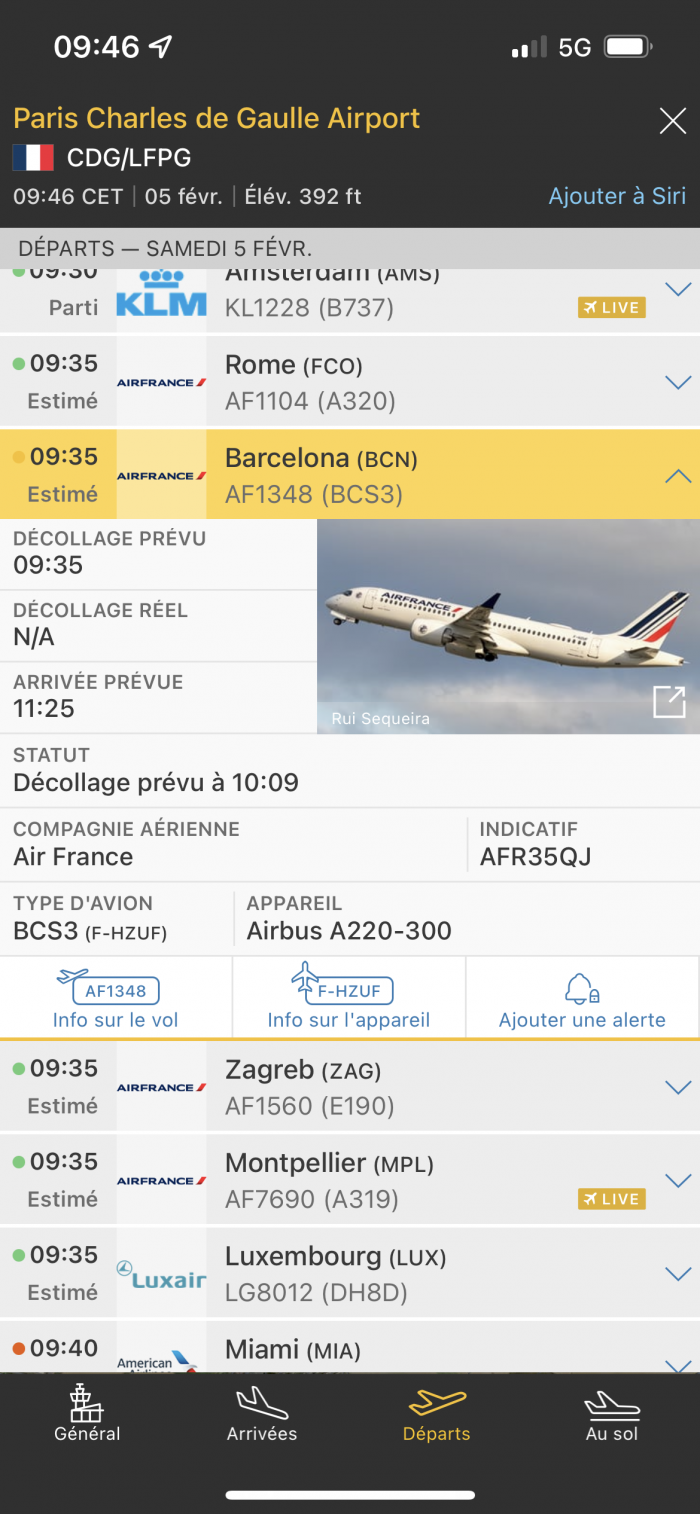Expand the KLM Amsterdam flight row
Image resolution: width=700 pixels, height=1514 pixels.
tap(678, 290)
